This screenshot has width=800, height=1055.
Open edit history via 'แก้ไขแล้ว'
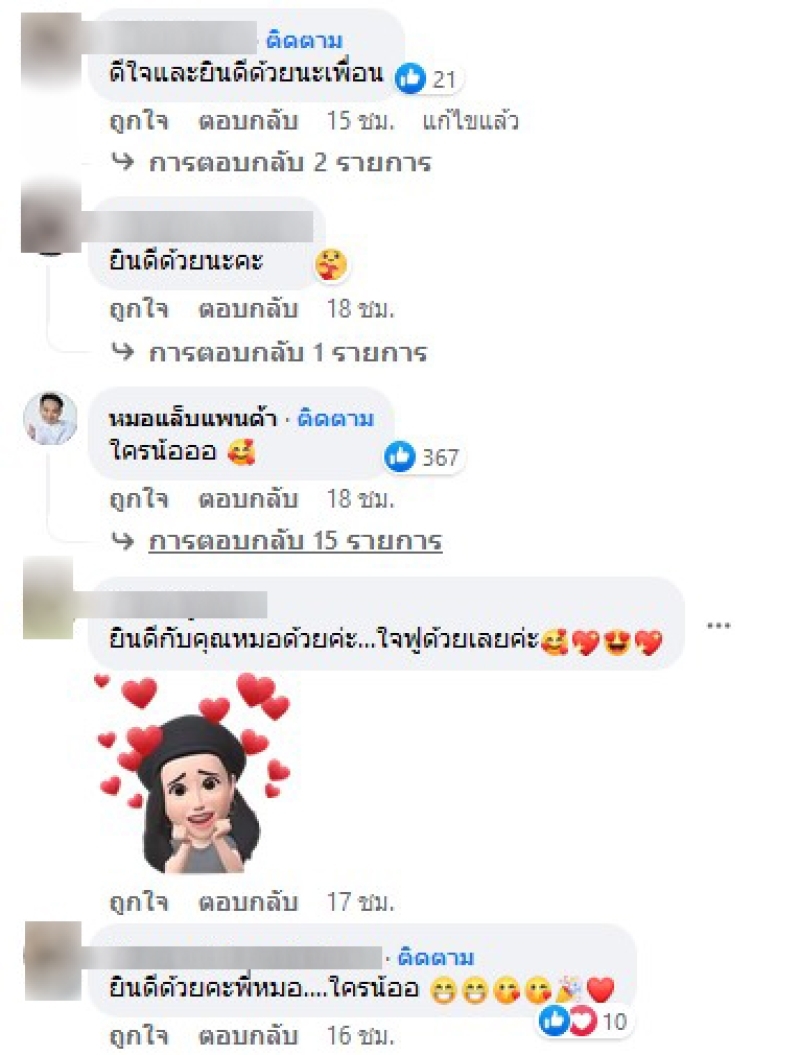coord(470,122)
